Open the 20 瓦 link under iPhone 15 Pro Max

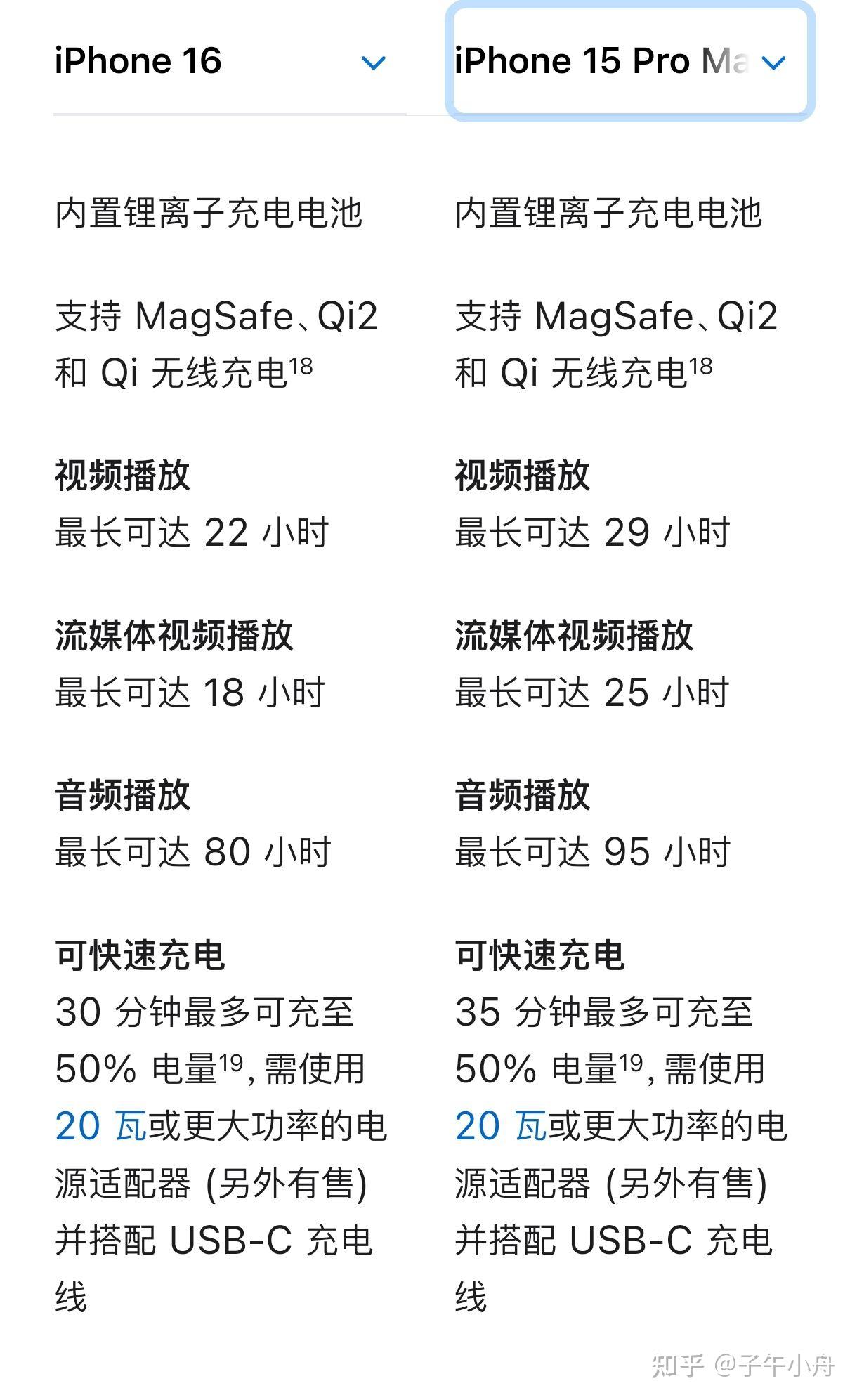click(x=500, y=1126)
